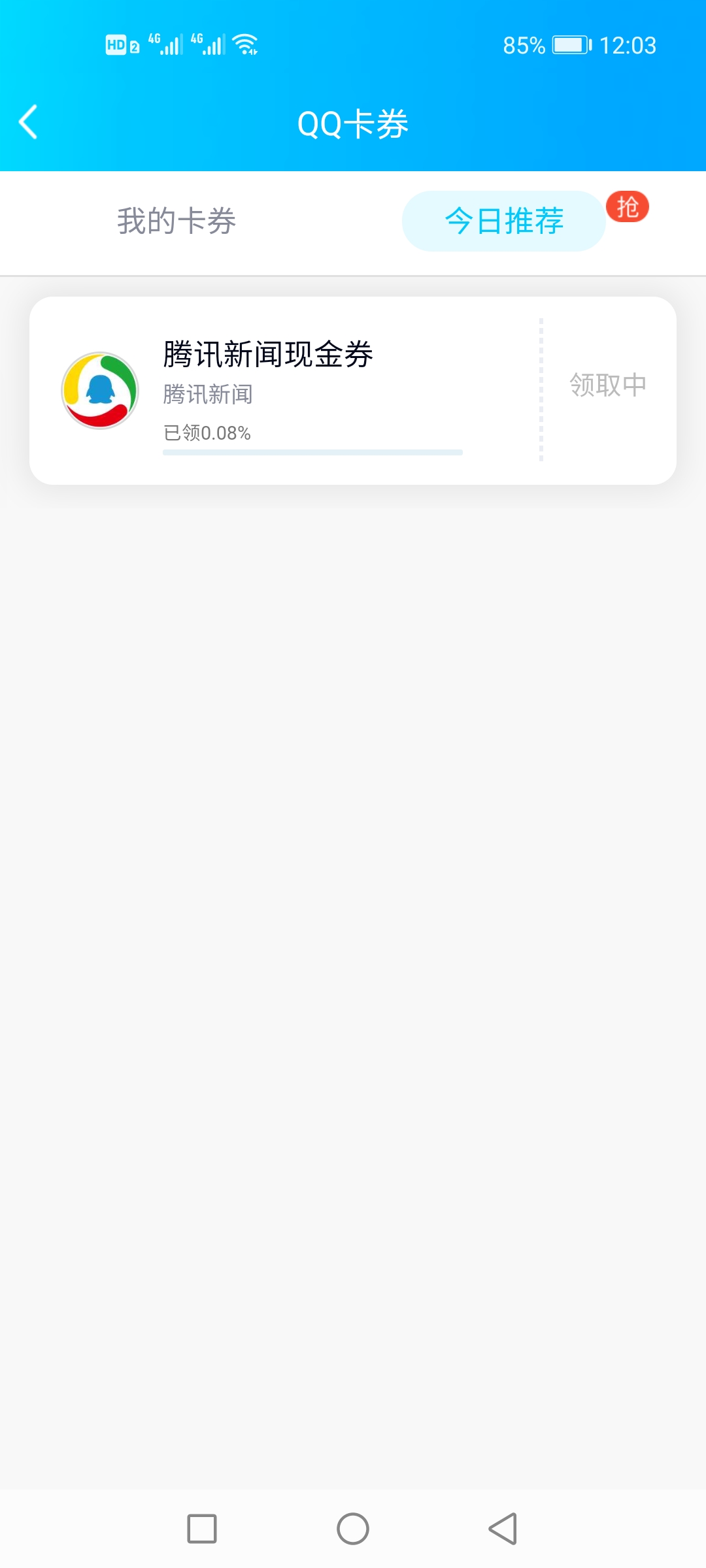Tap the back arrow to exit QQ卡券
706x1568 pixels.
(x=29, y=122)
